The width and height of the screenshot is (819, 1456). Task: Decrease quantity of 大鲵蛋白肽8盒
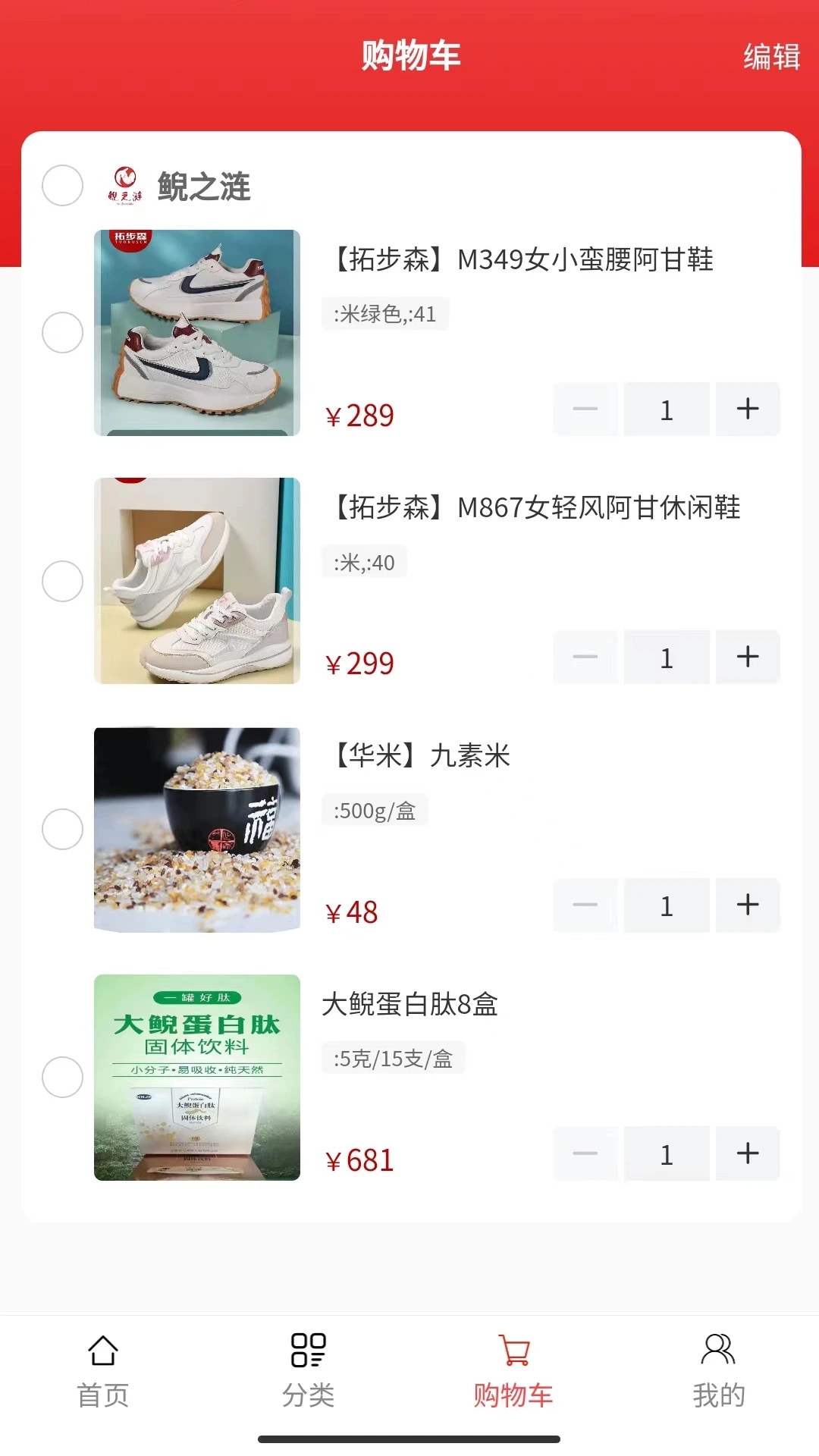(585, 1153)
